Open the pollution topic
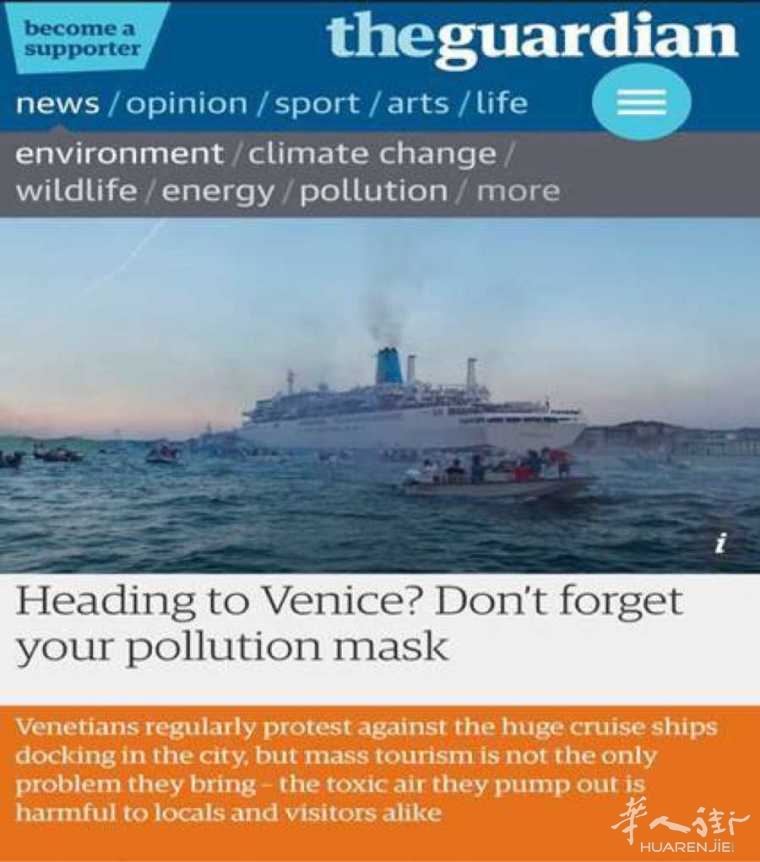Image resolution: width=760 pixels, height=862 pixels. [x=373, y=190]
